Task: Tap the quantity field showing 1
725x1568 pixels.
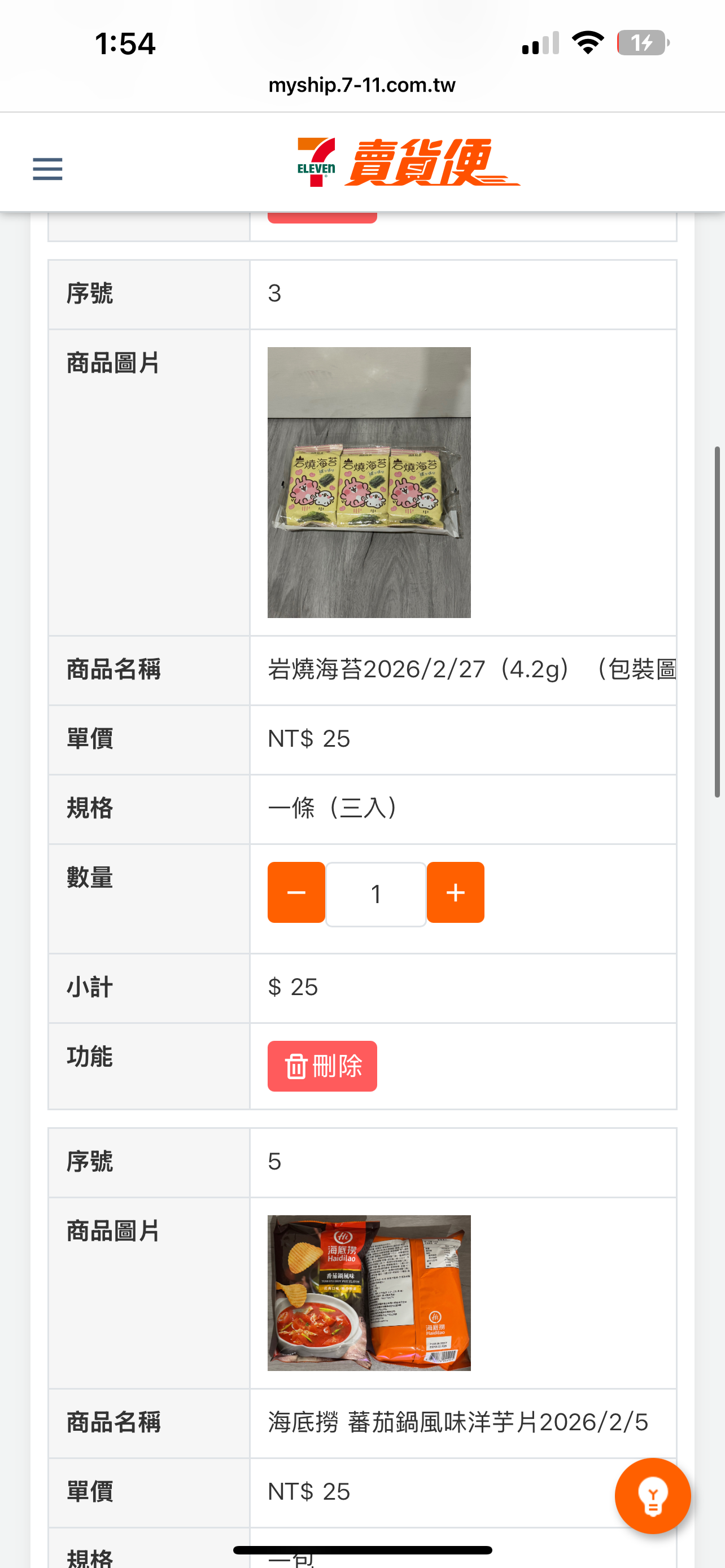Action: click(375, 894)
